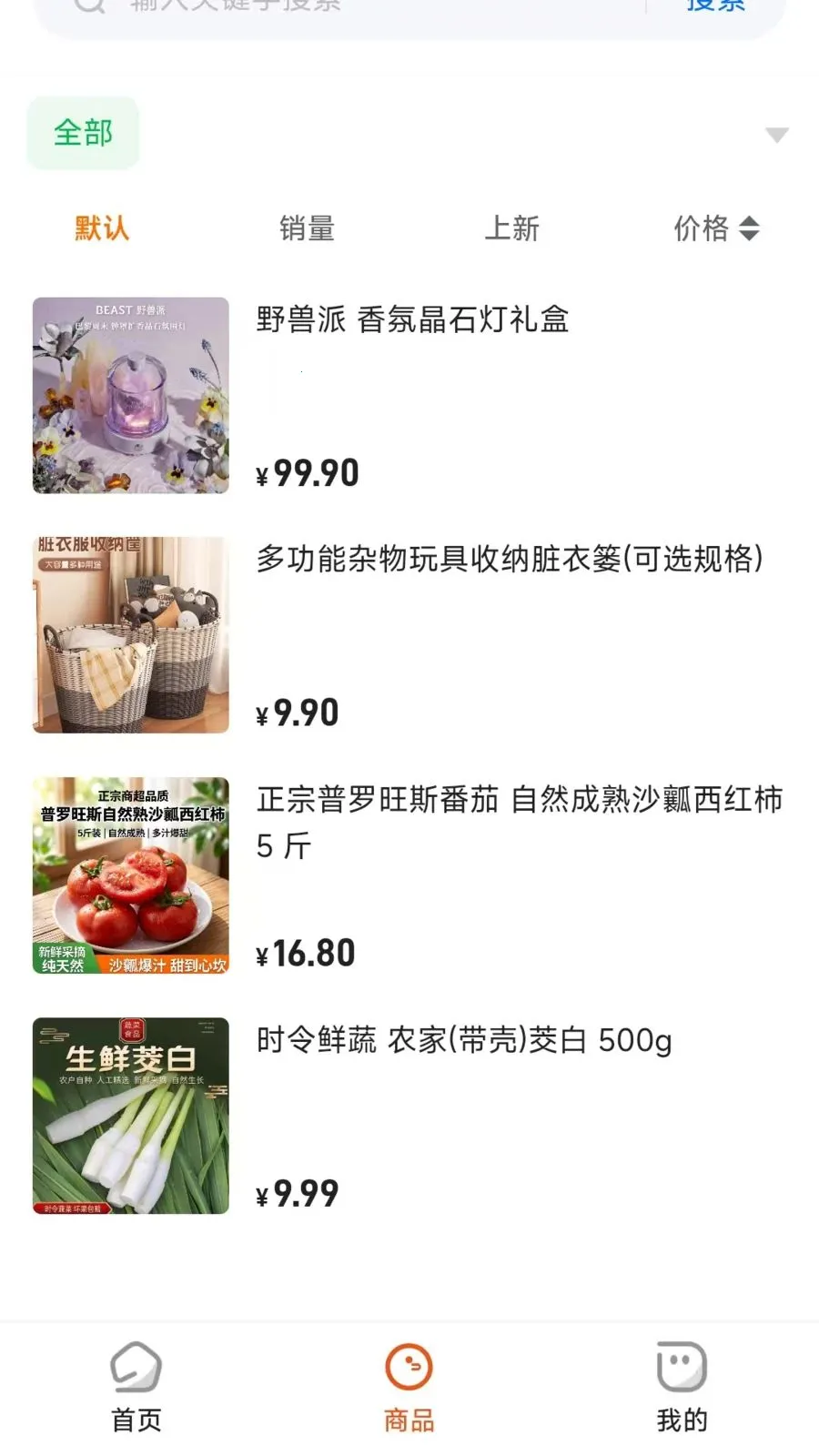This screenshot has height=1456, width=819.
Task: Open the keyword search field
Action: (x=364, y=7)
